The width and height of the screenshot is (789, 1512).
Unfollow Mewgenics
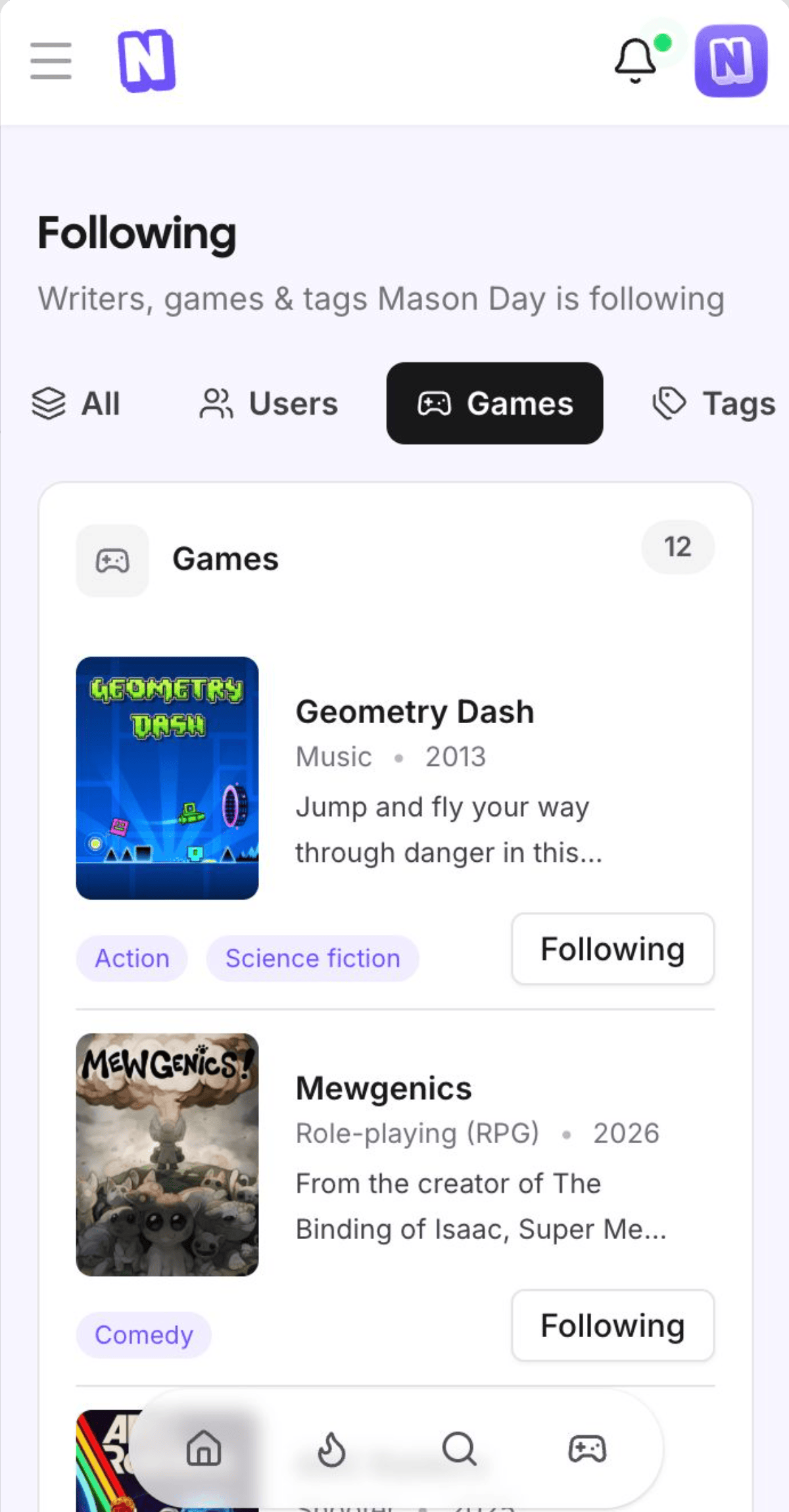coord(612,1325)
